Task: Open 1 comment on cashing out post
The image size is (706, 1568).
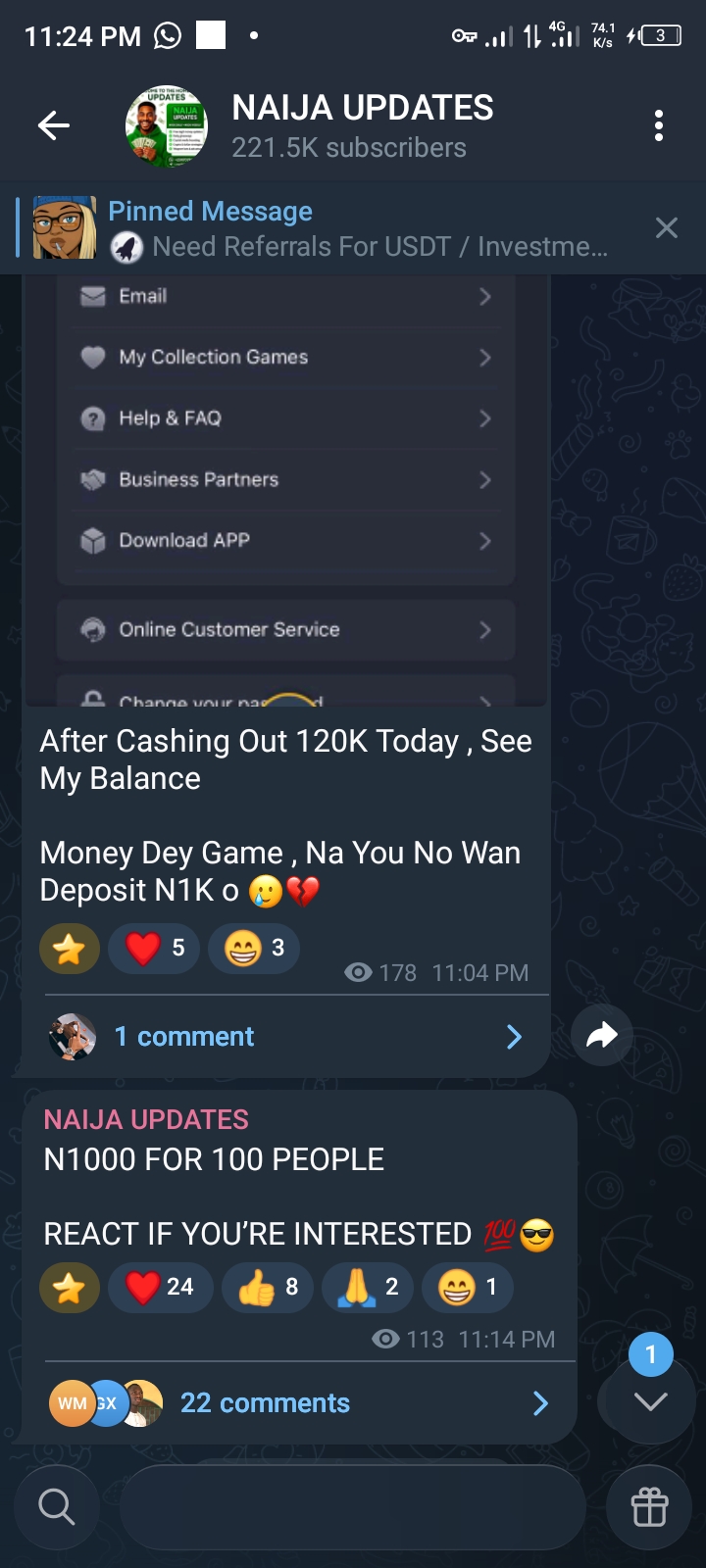Action: coord(284,1037)
